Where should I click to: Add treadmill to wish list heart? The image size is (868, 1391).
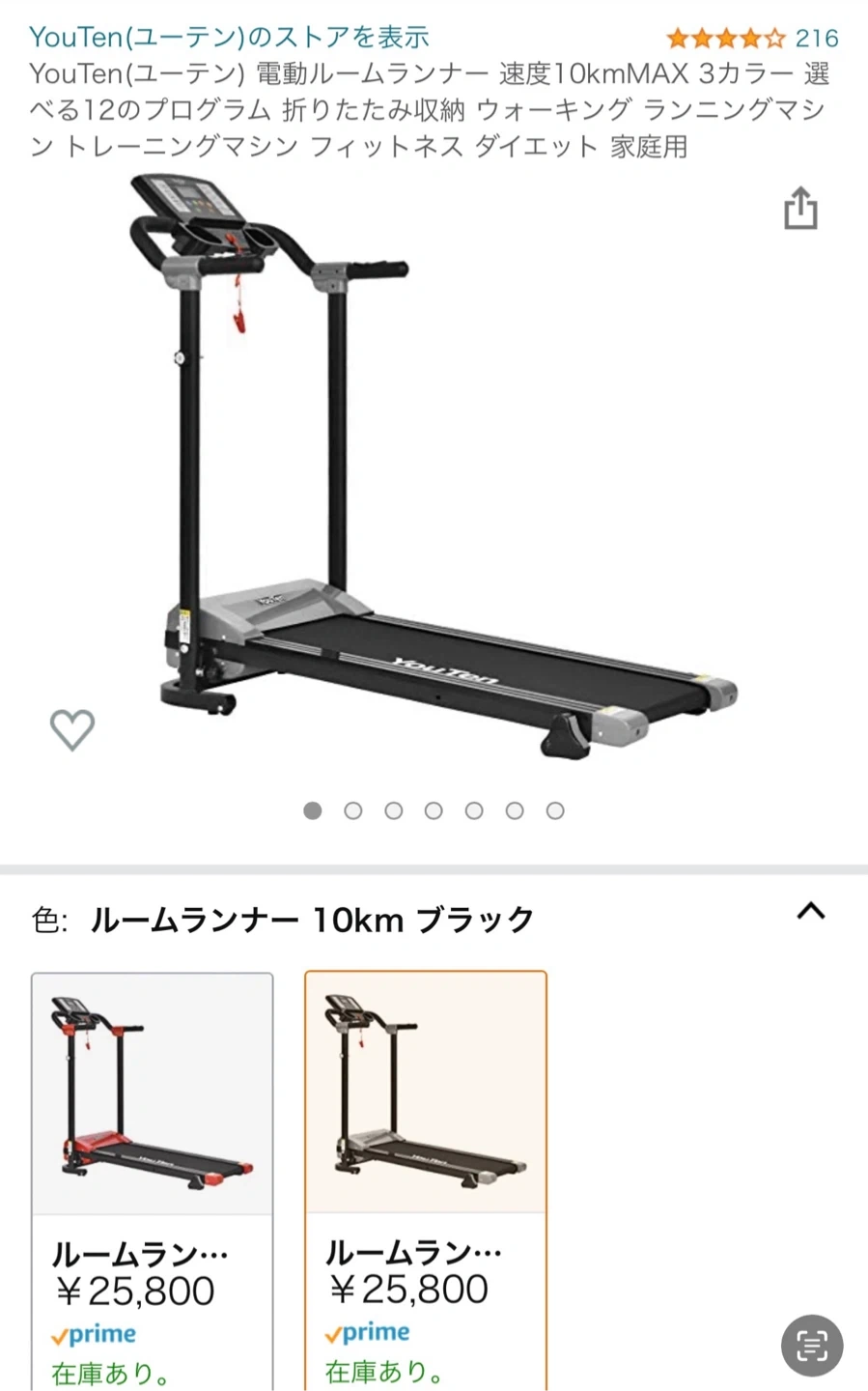pos(72,729)
